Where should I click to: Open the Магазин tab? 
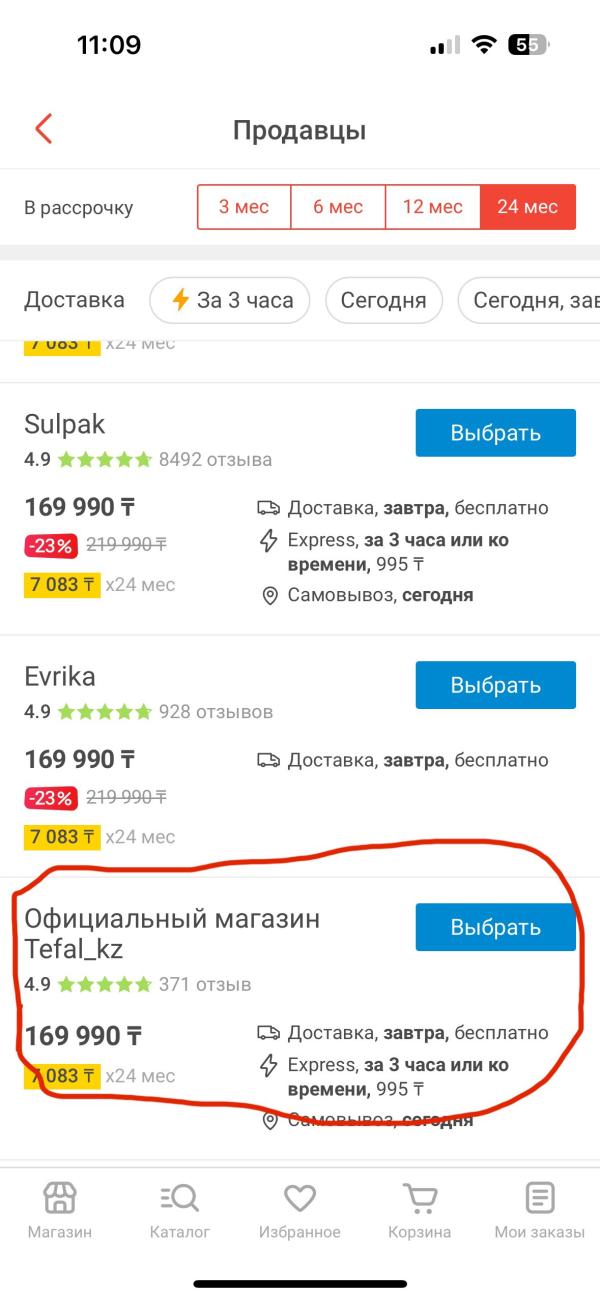coord(60,1212)
